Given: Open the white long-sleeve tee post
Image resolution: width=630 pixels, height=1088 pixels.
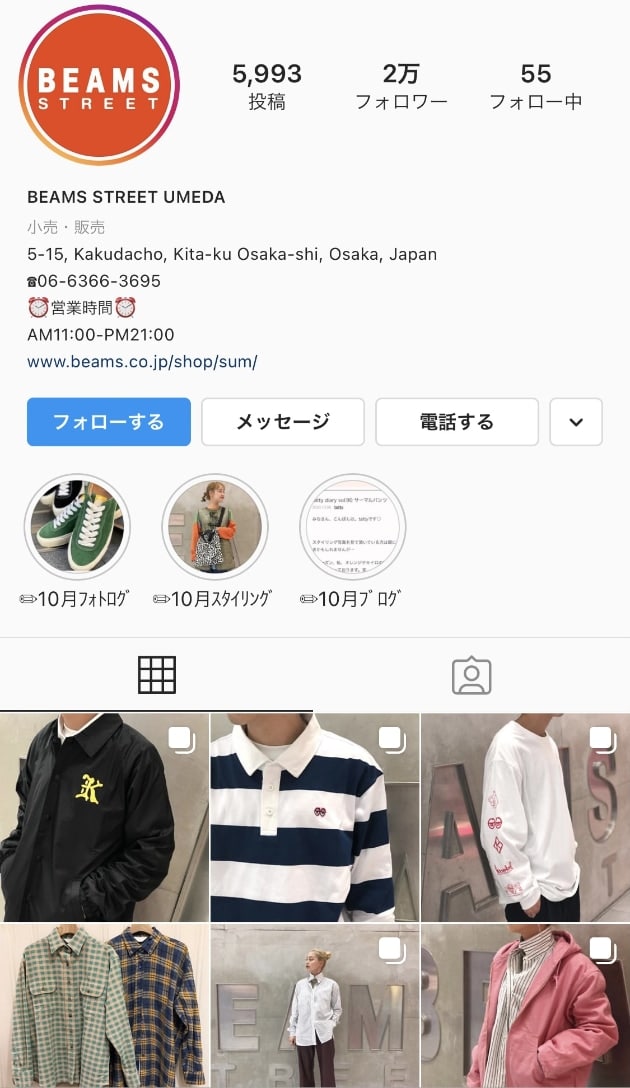Looking at the screenshot, I should click(x=526, y=817).
